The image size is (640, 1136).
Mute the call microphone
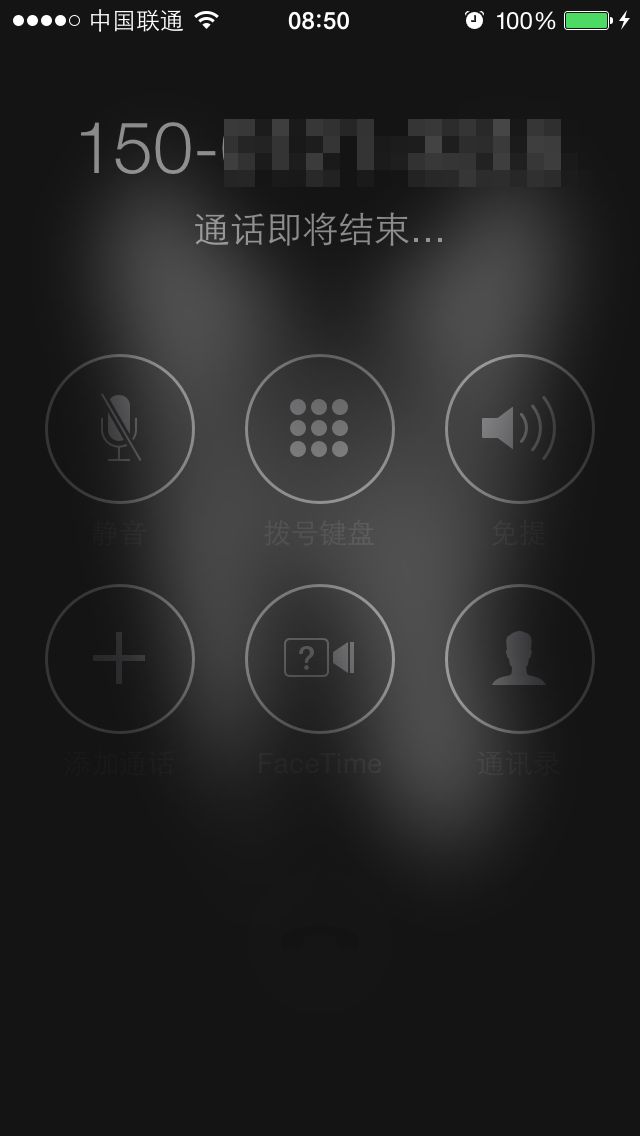[120, 429]
